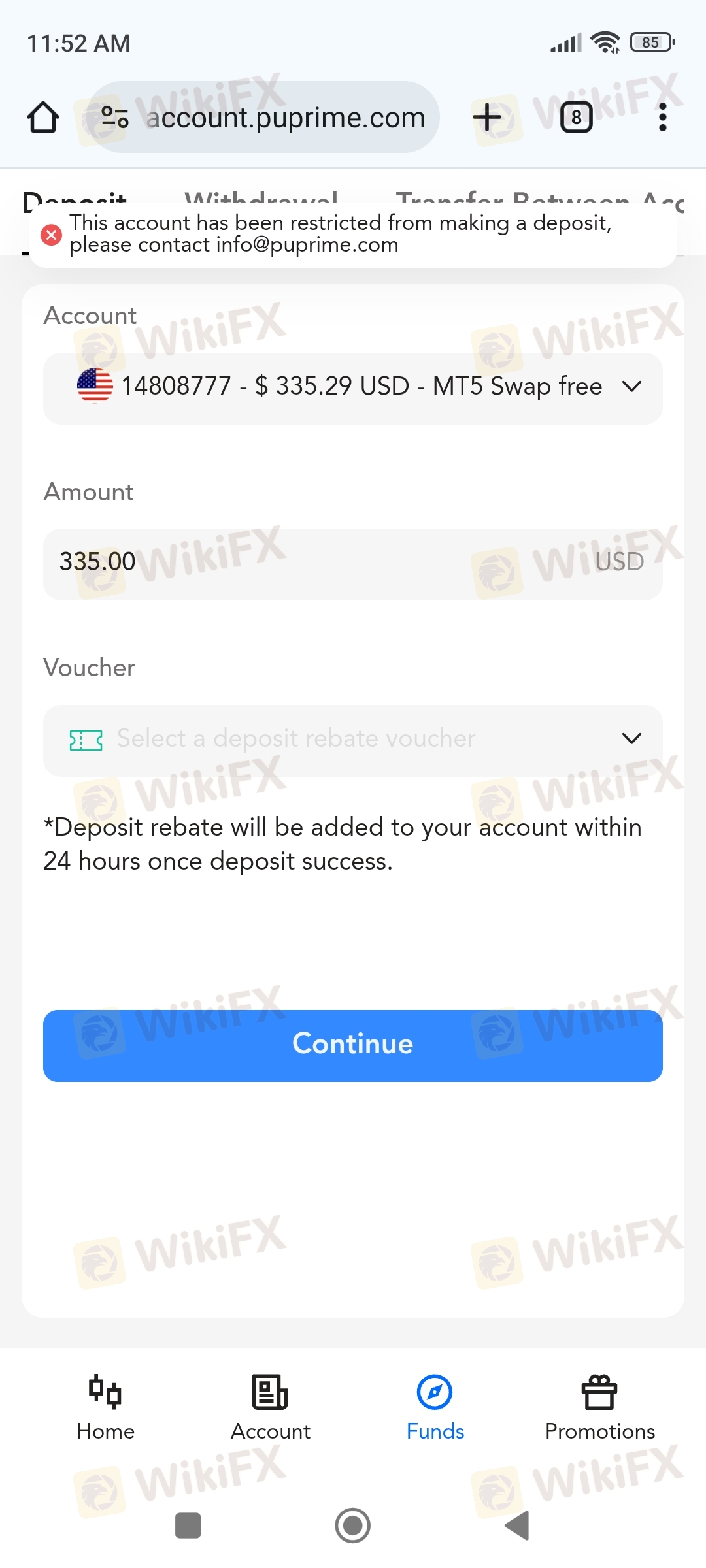Open the deposit rebate voucher dropdown

[x=353, y=739]
